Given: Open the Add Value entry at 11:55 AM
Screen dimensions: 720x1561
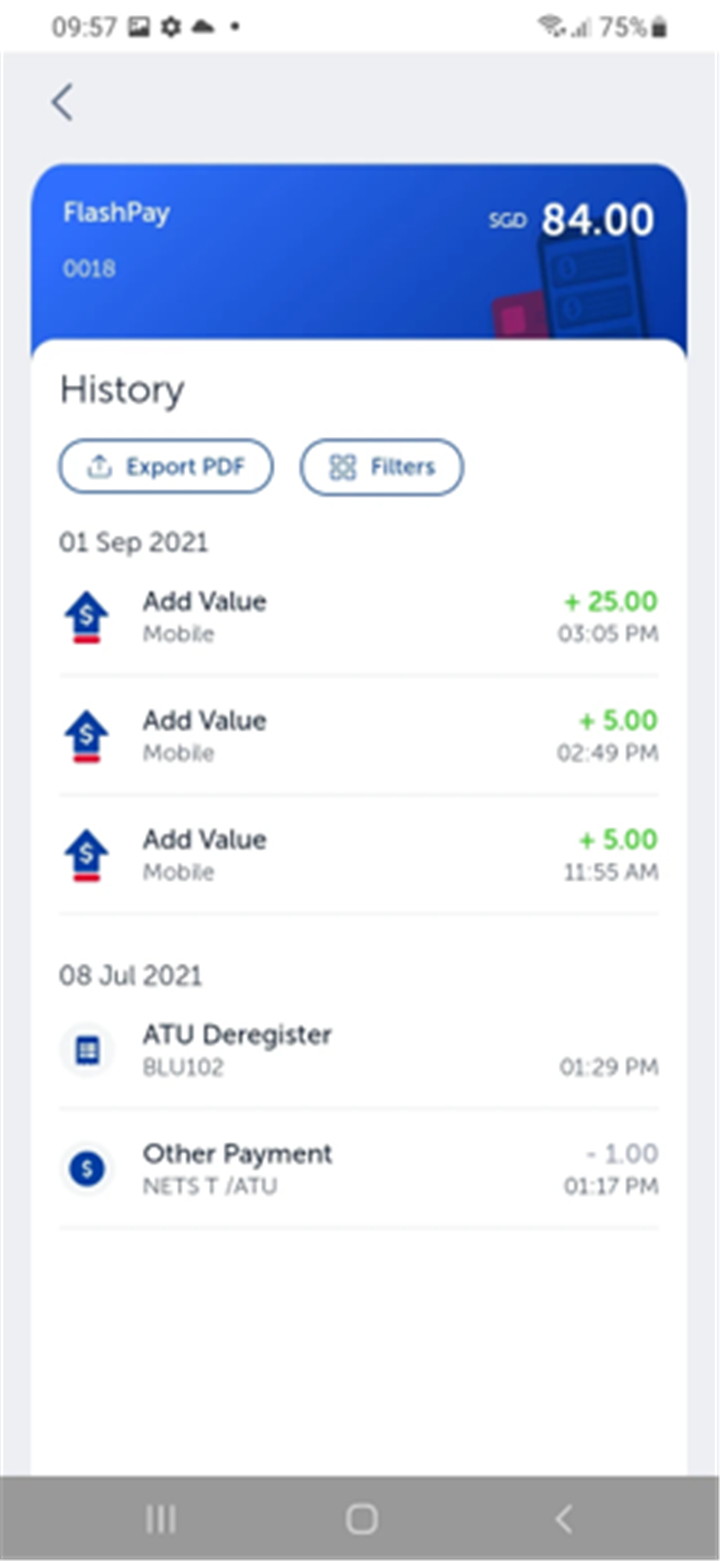Looking at the screenshot, I should tap(359, 855).
